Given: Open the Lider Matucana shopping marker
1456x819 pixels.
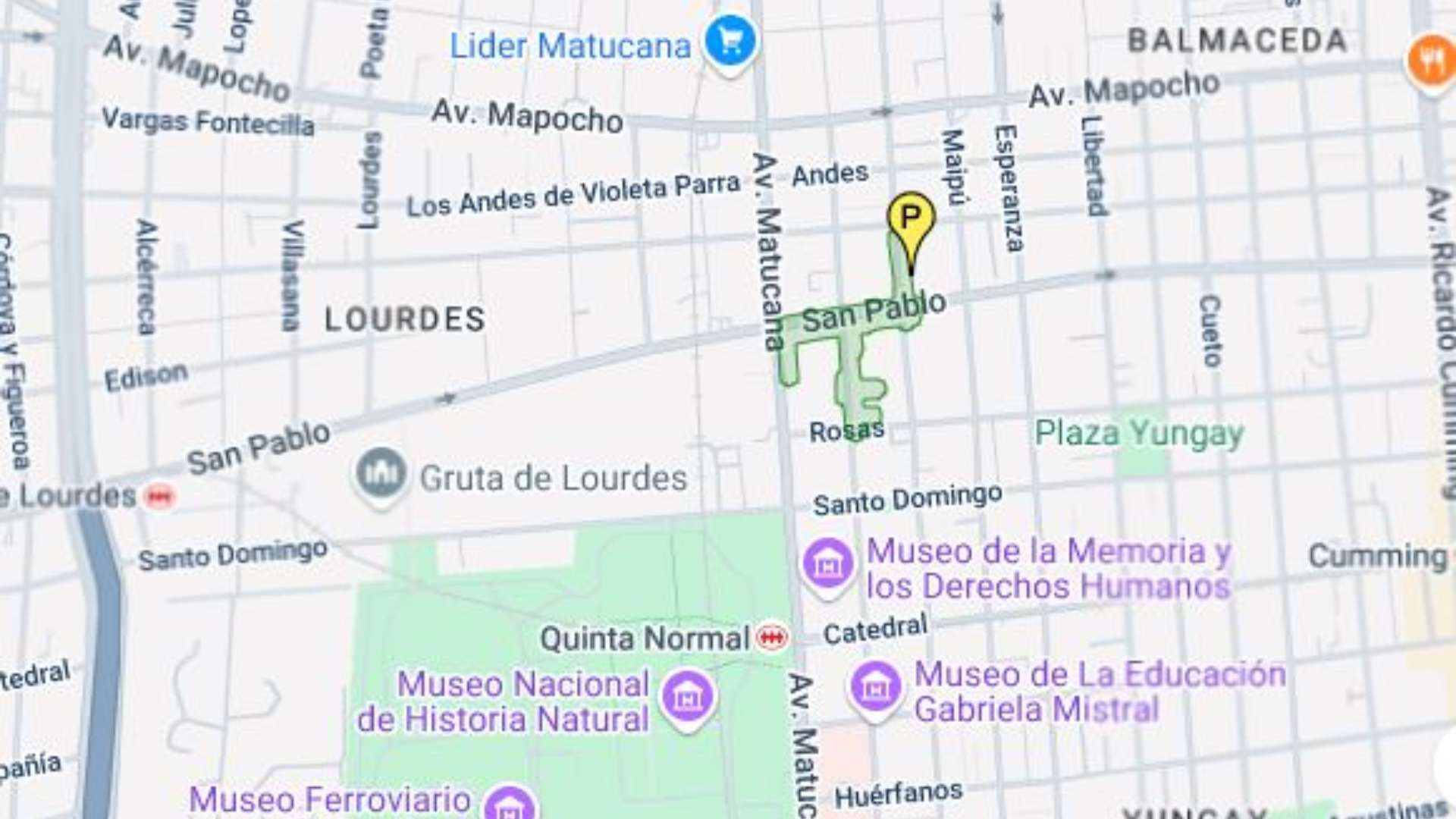Looking at the screenshot, I should tap(730, 42).
